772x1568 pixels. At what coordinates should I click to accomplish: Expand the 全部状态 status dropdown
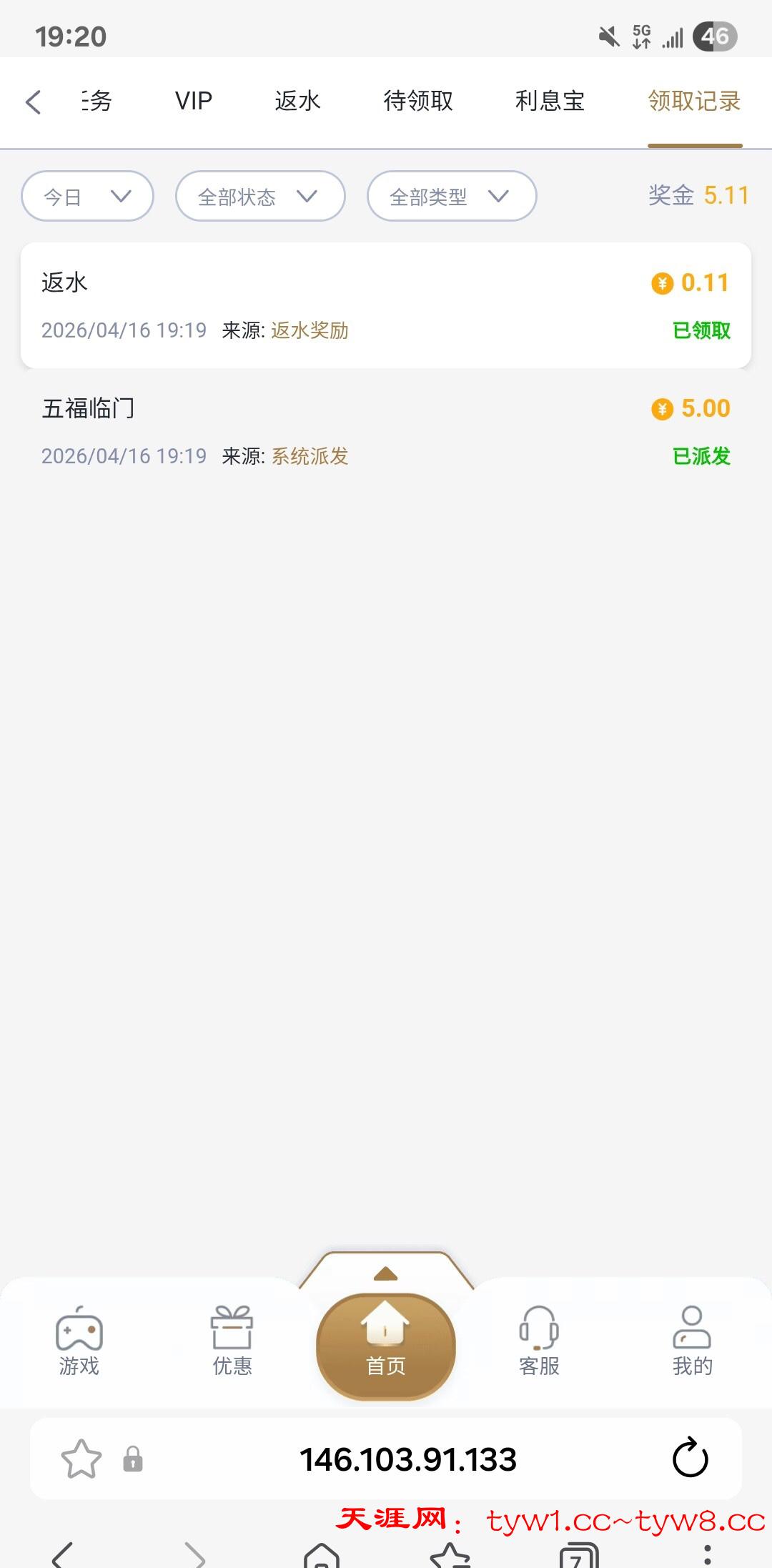(260, 196)
